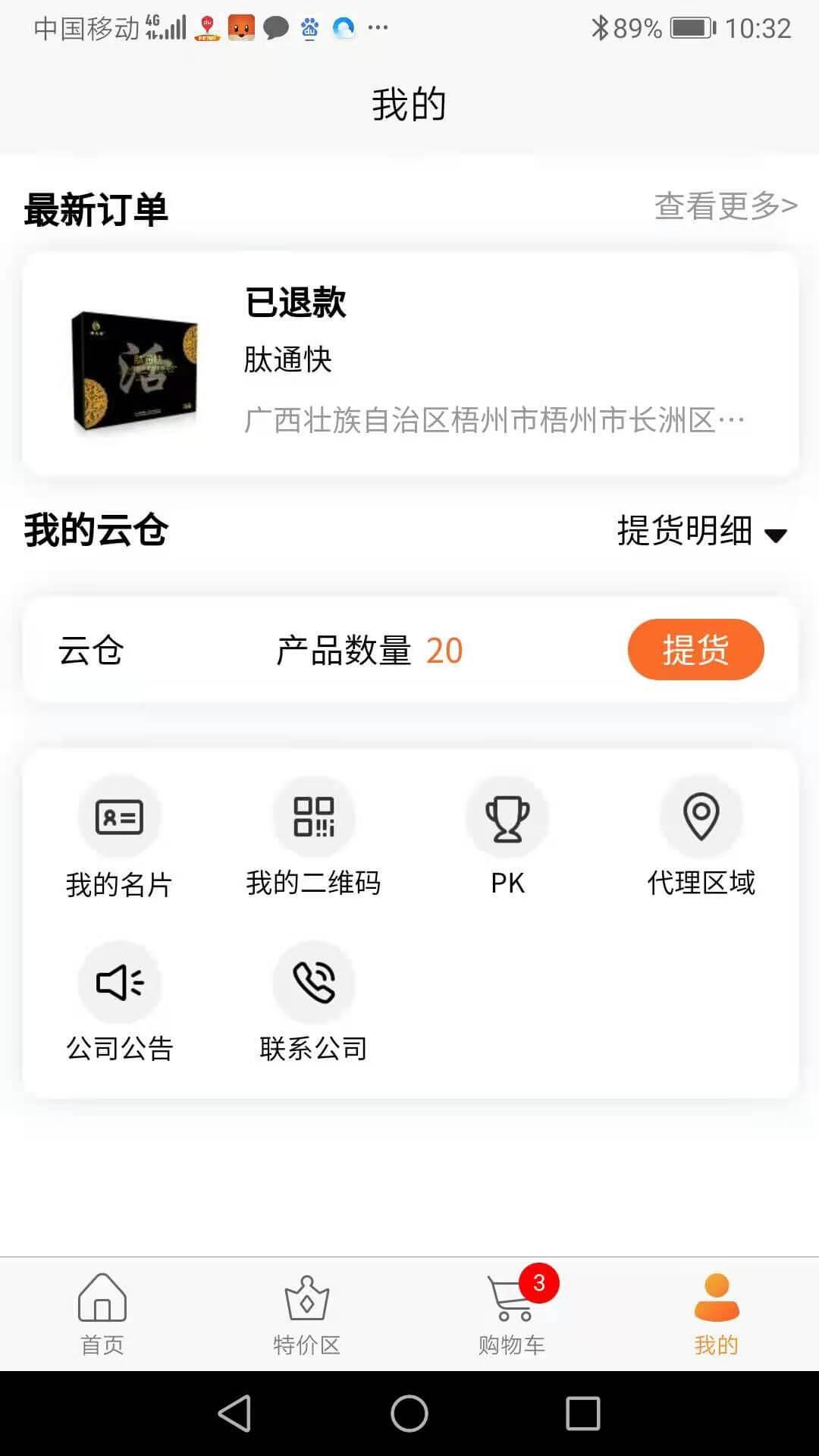Collapse 提货明细 pickup details arrow
Image resolution: width=819 pixels, height=1456 pixels.
click(775, 535)
